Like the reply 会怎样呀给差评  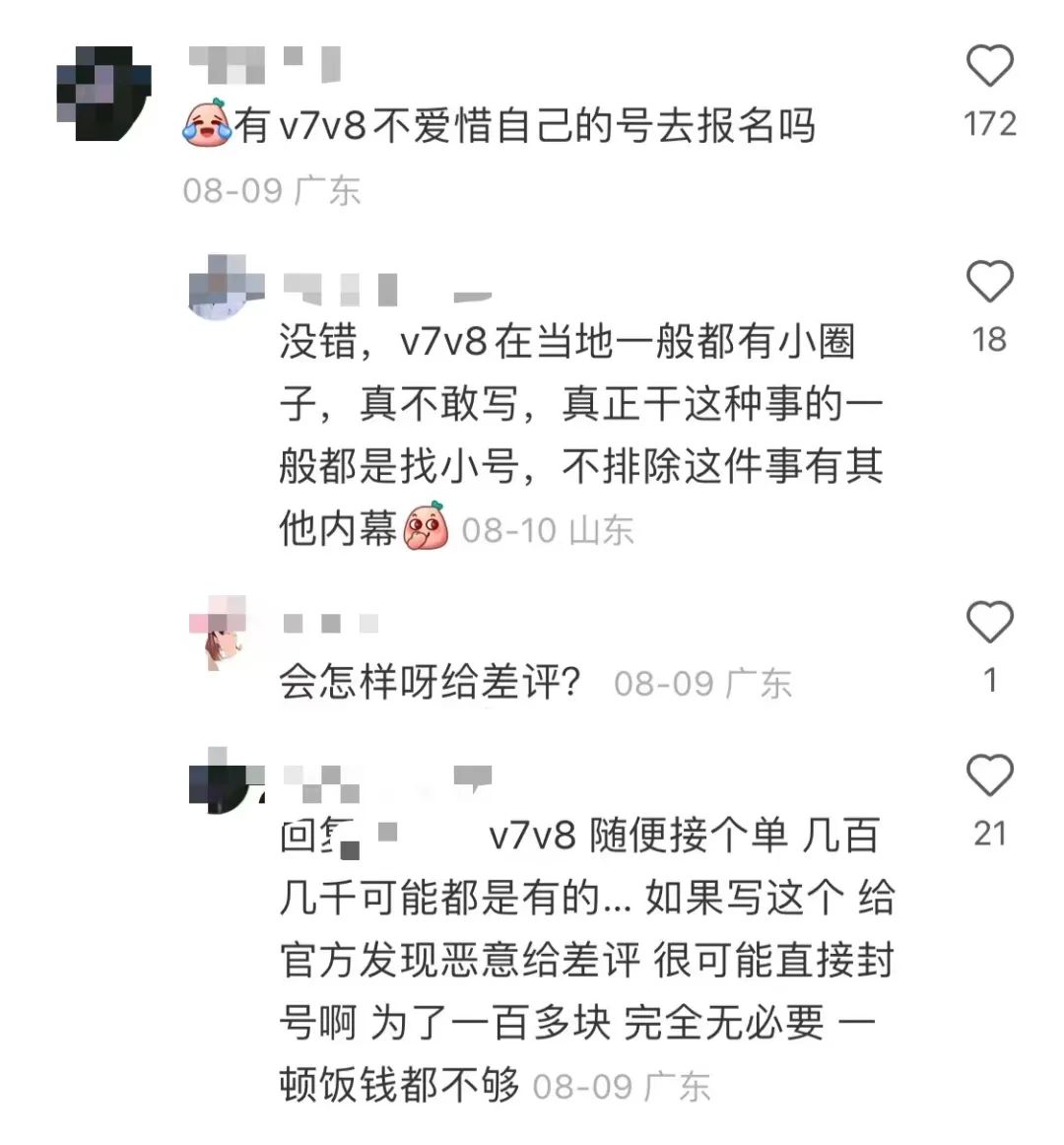(x=989, y=623)
